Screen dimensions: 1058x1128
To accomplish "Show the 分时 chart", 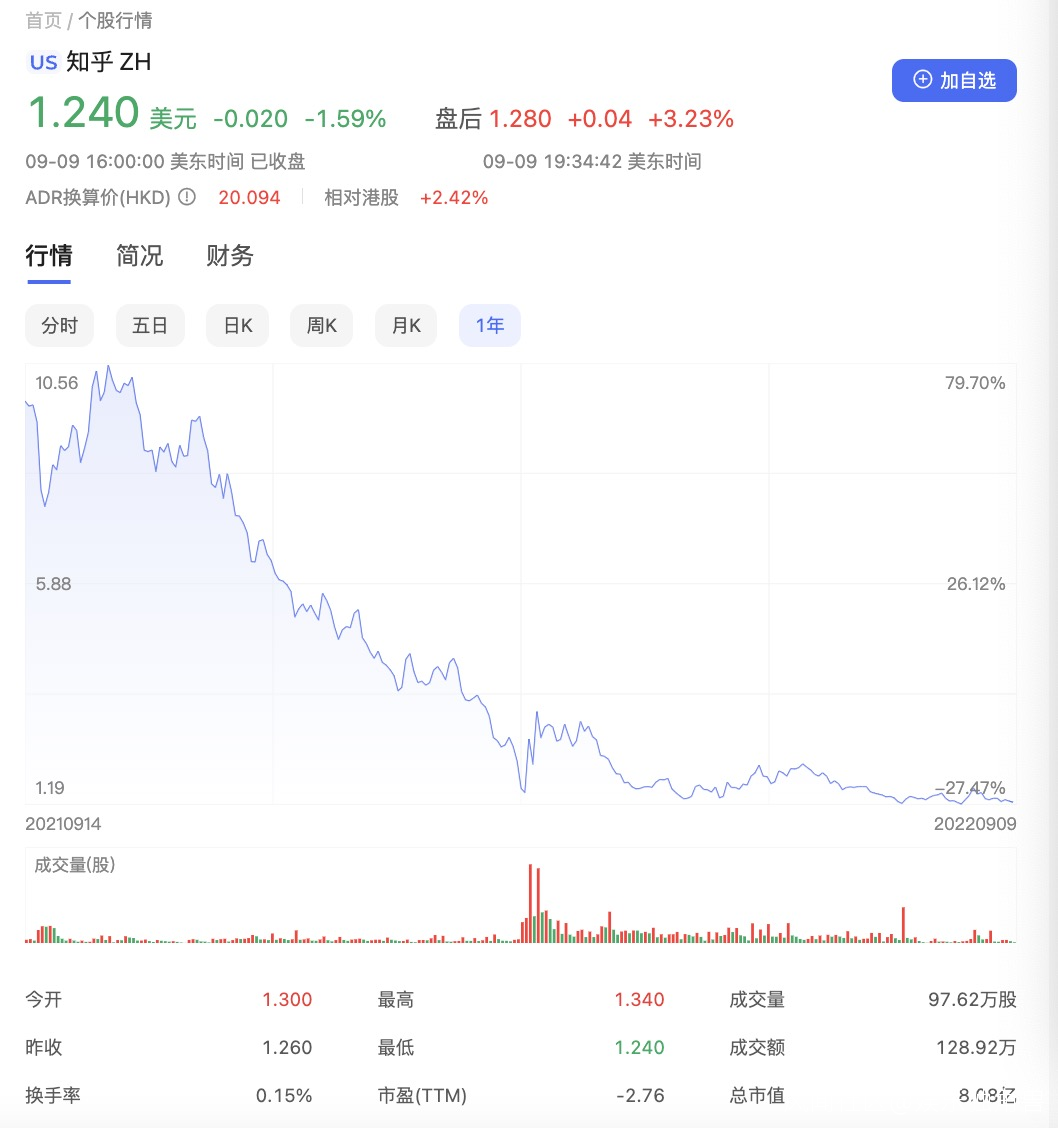I will 59,325.
